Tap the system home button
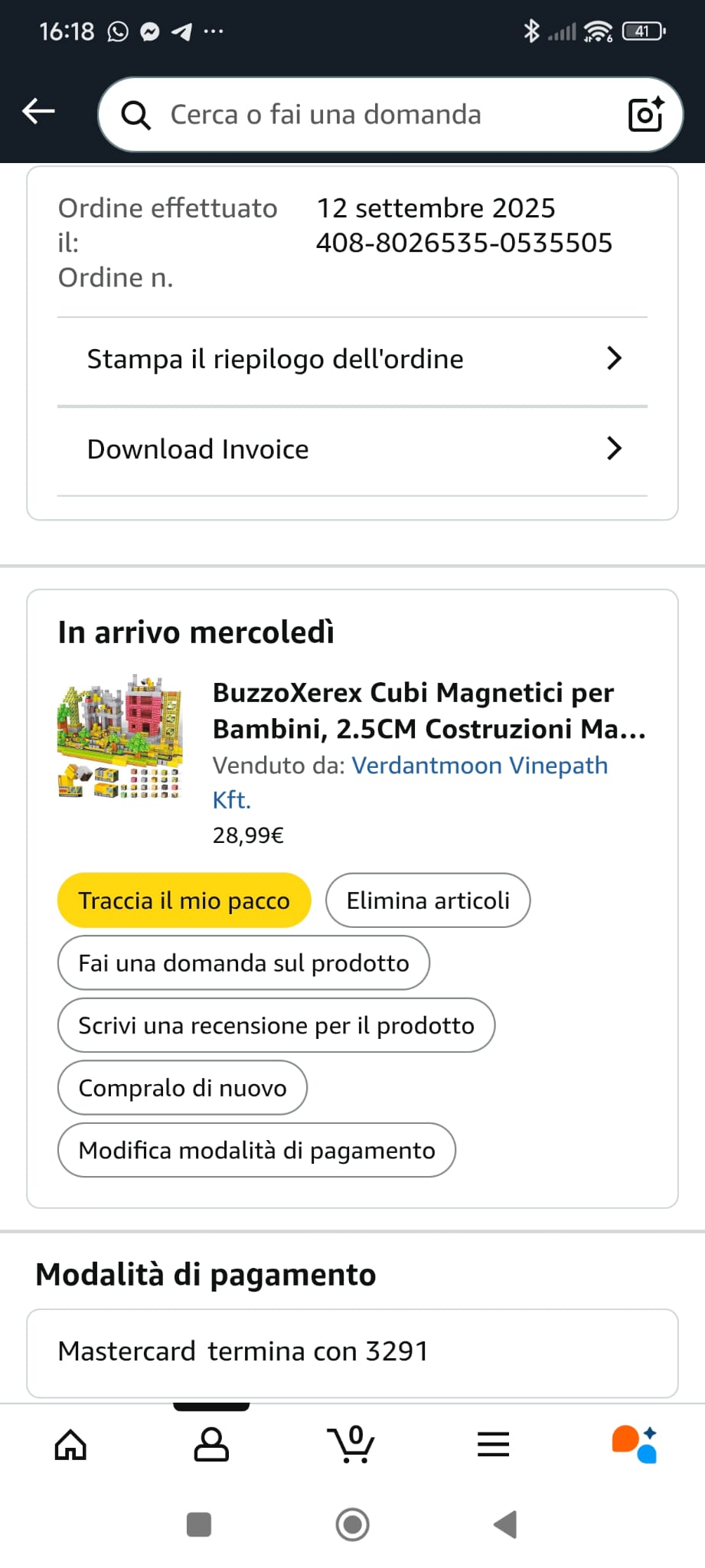This screenshot has width=705, height=1568. 352,1524
